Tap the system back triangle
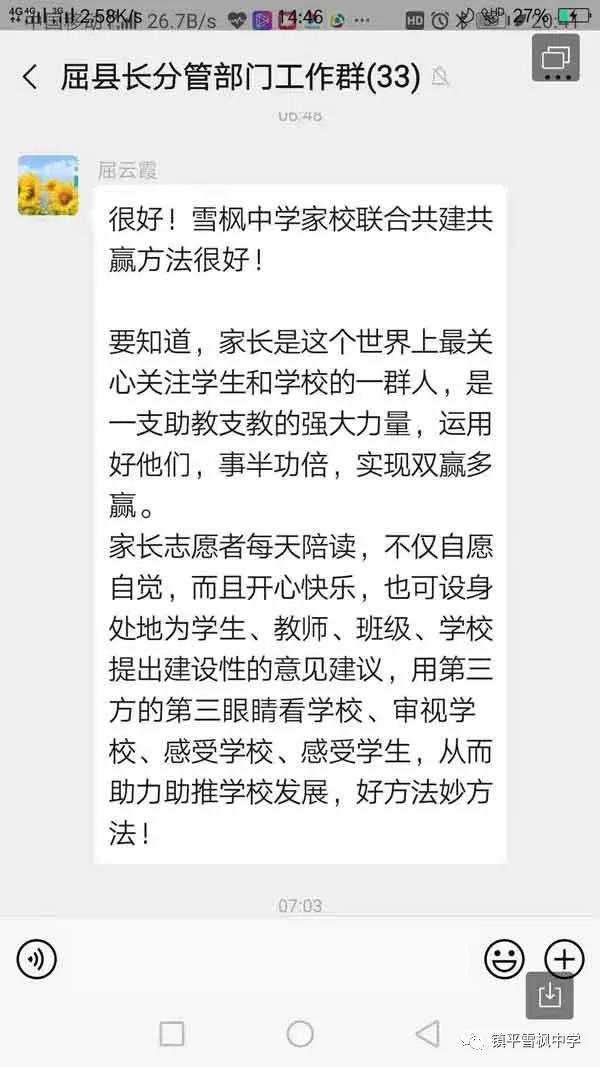Screen dimensions: 600x1067 pyautogui.click(x=428, y=1034)
